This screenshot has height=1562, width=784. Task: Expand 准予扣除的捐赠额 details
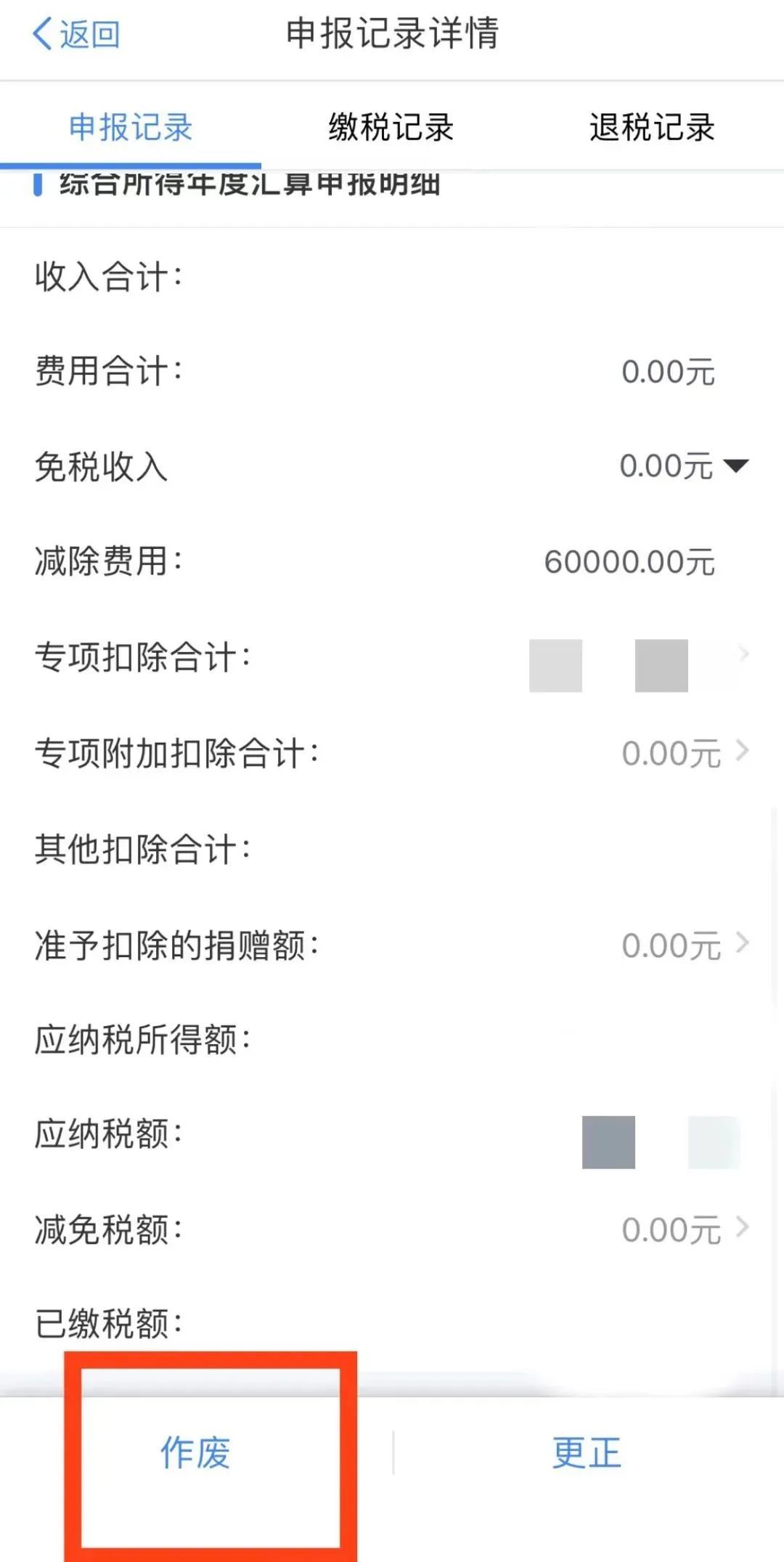742,943
